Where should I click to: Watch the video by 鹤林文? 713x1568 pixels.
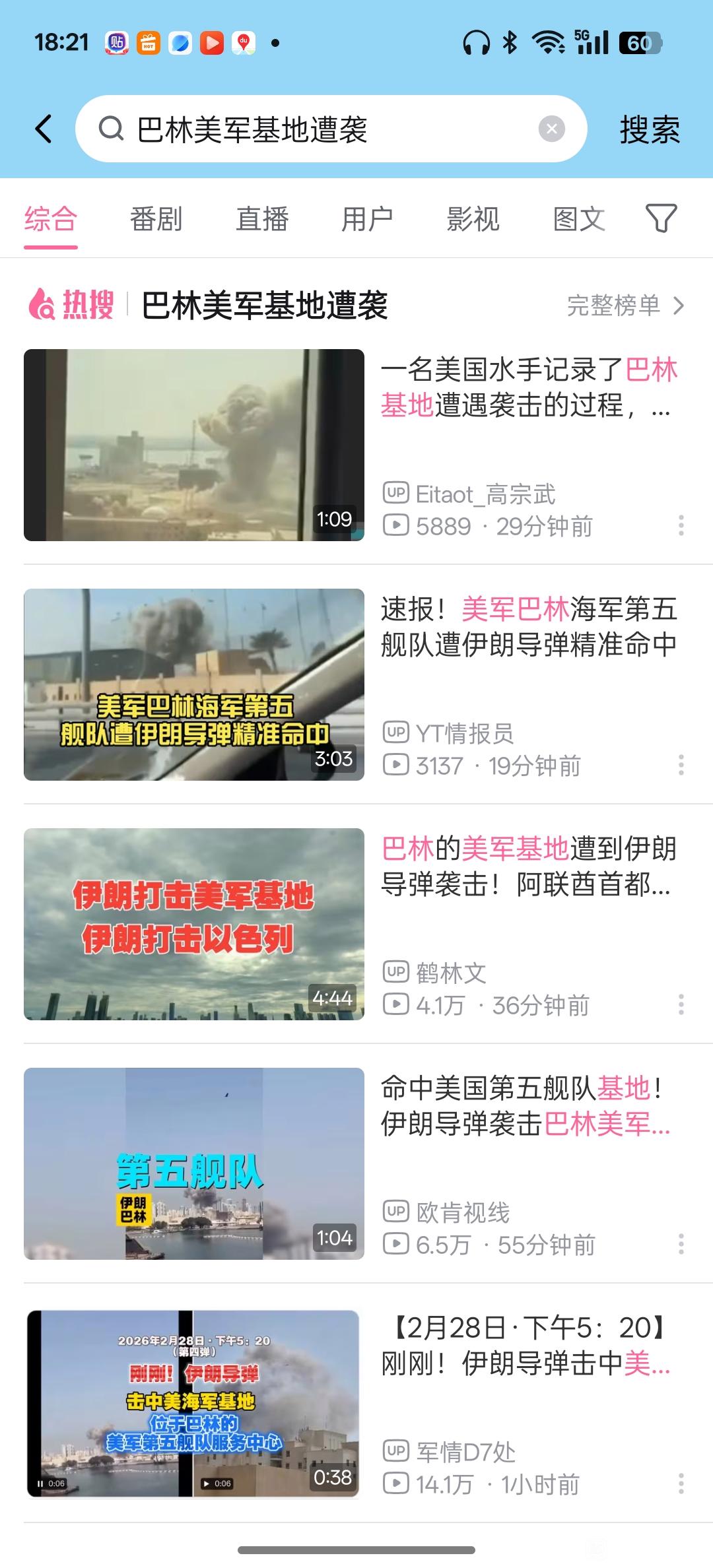pyautogui.click(x=194, y=924)
